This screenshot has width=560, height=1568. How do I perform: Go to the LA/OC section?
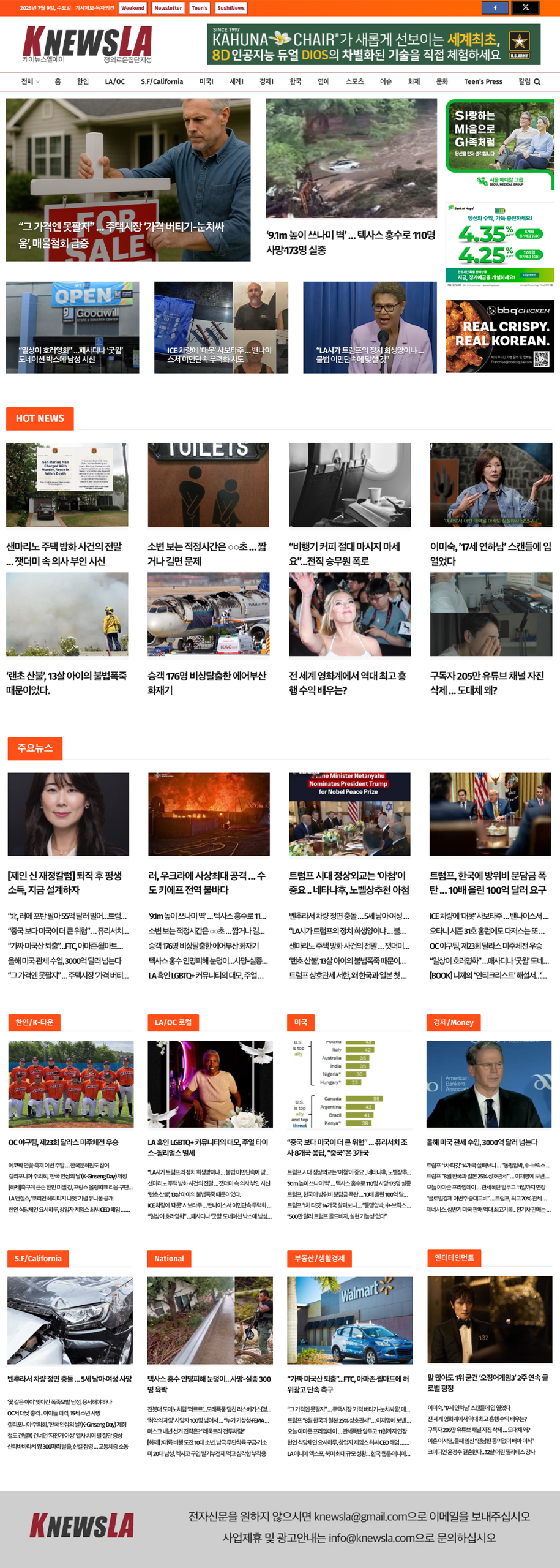click(114, 81)
